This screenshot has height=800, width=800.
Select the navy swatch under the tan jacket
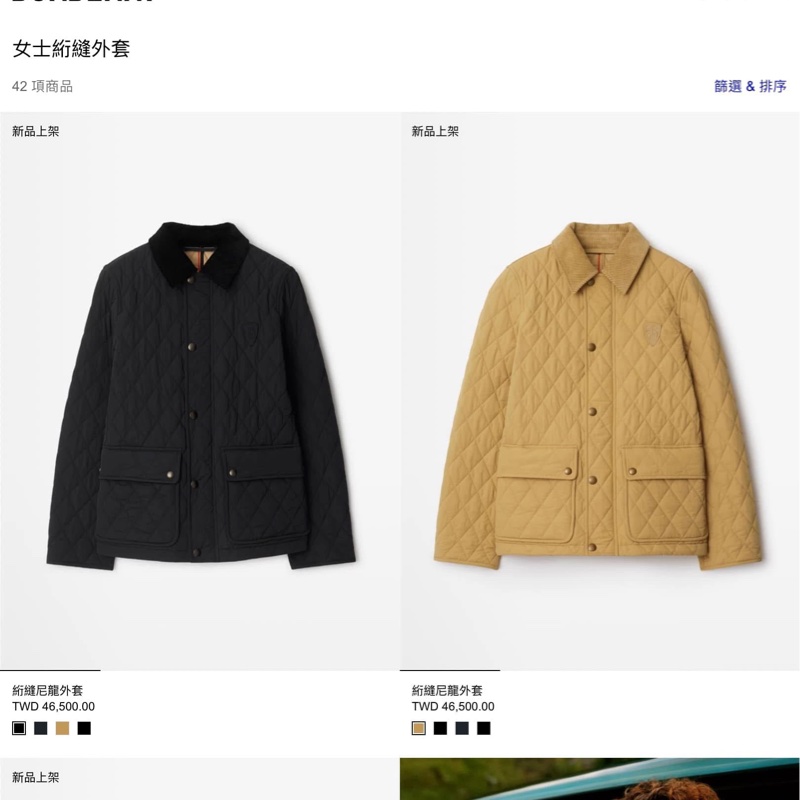click(462, 728)
